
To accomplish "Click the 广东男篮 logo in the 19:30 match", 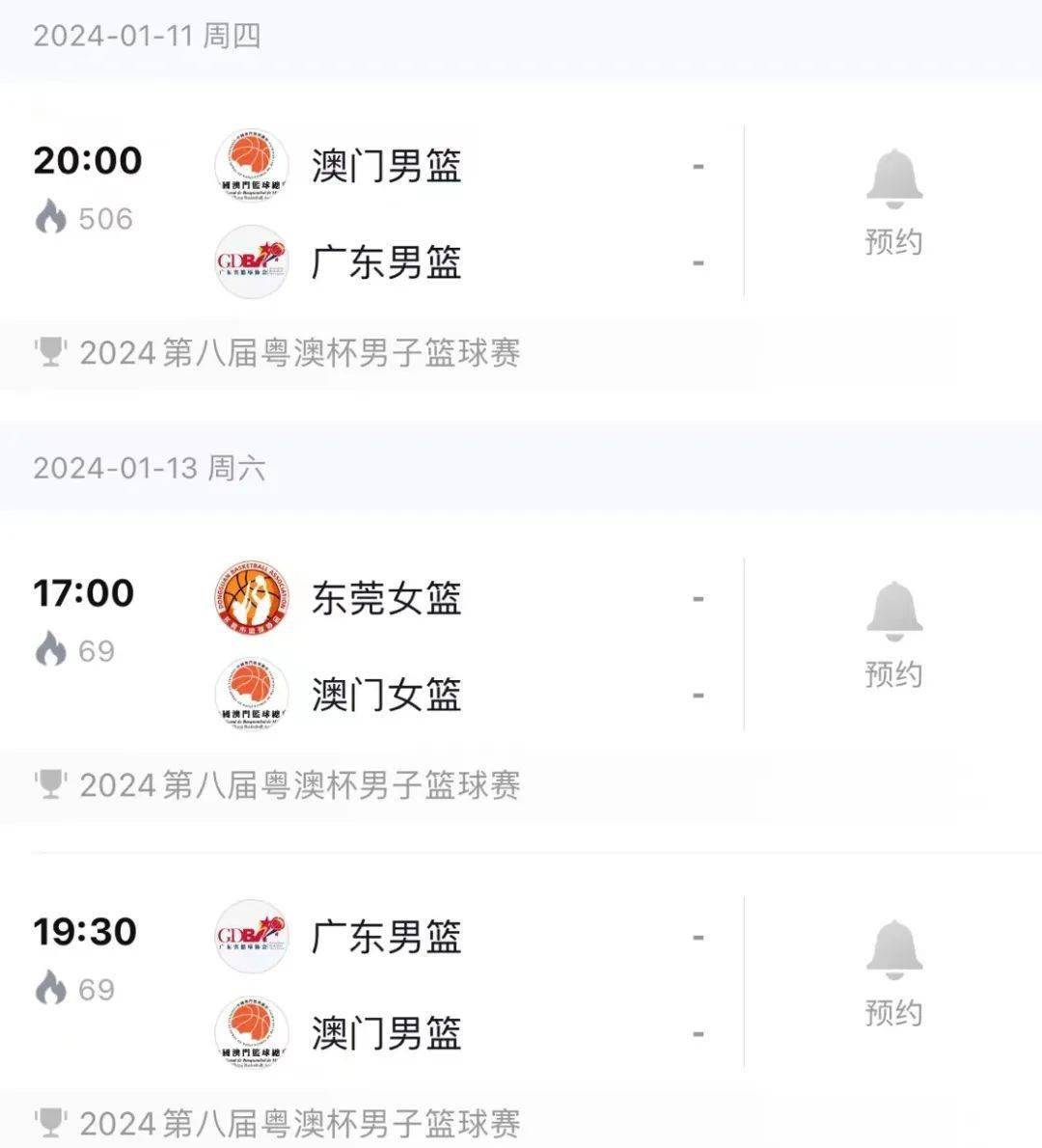I will point(253,937).
